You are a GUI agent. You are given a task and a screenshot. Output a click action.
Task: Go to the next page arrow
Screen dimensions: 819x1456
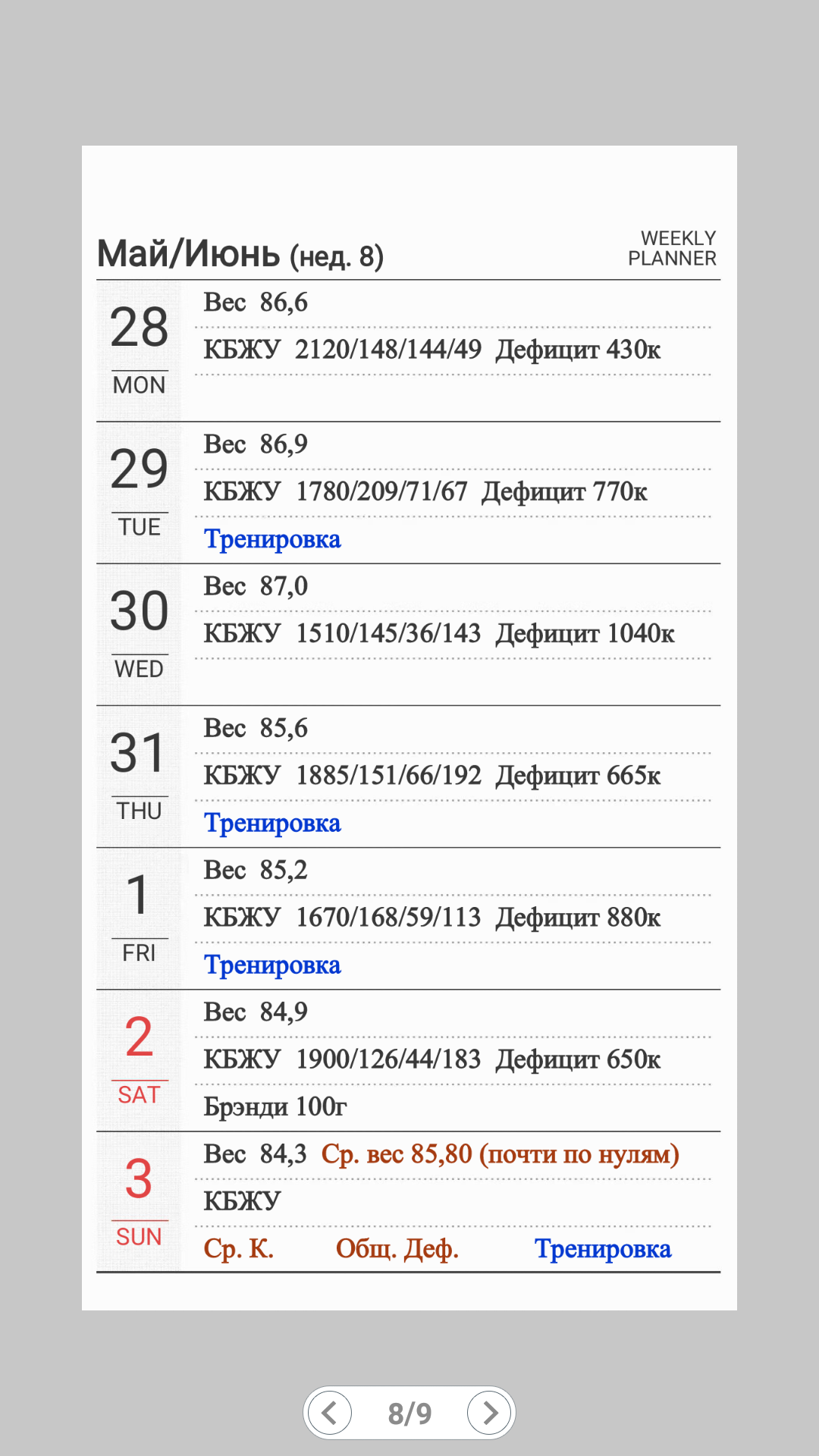(x=489, y=1413)
